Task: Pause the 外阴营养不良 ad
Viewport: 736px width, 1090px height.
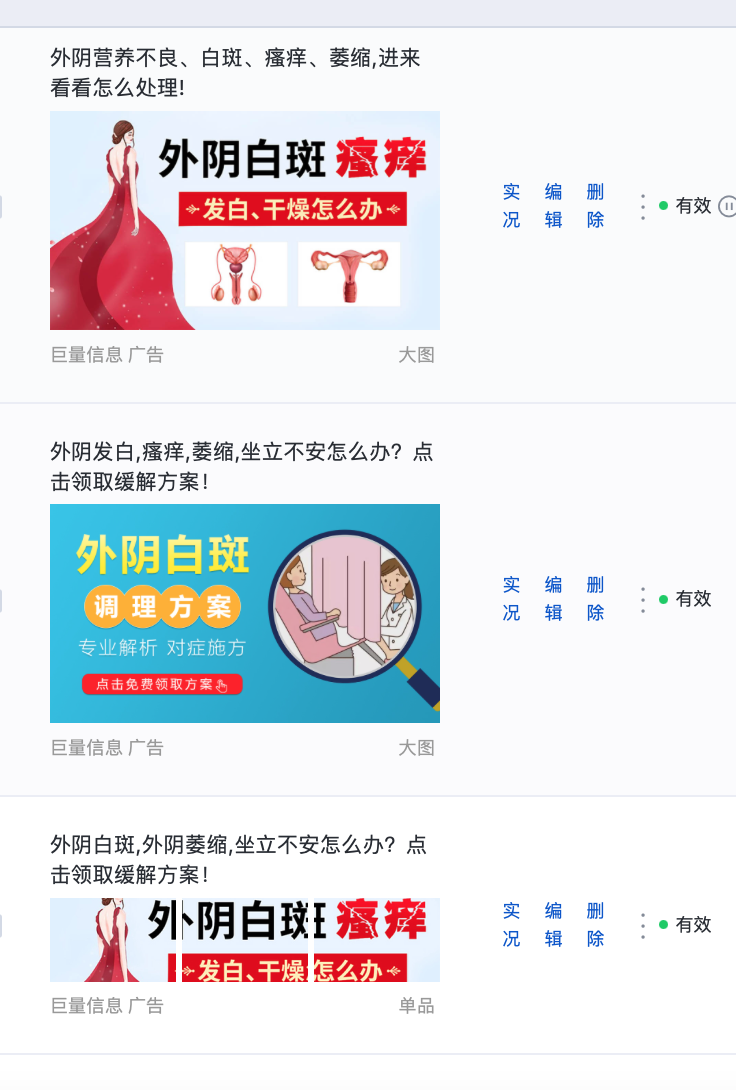Action: tap(728, 206)
